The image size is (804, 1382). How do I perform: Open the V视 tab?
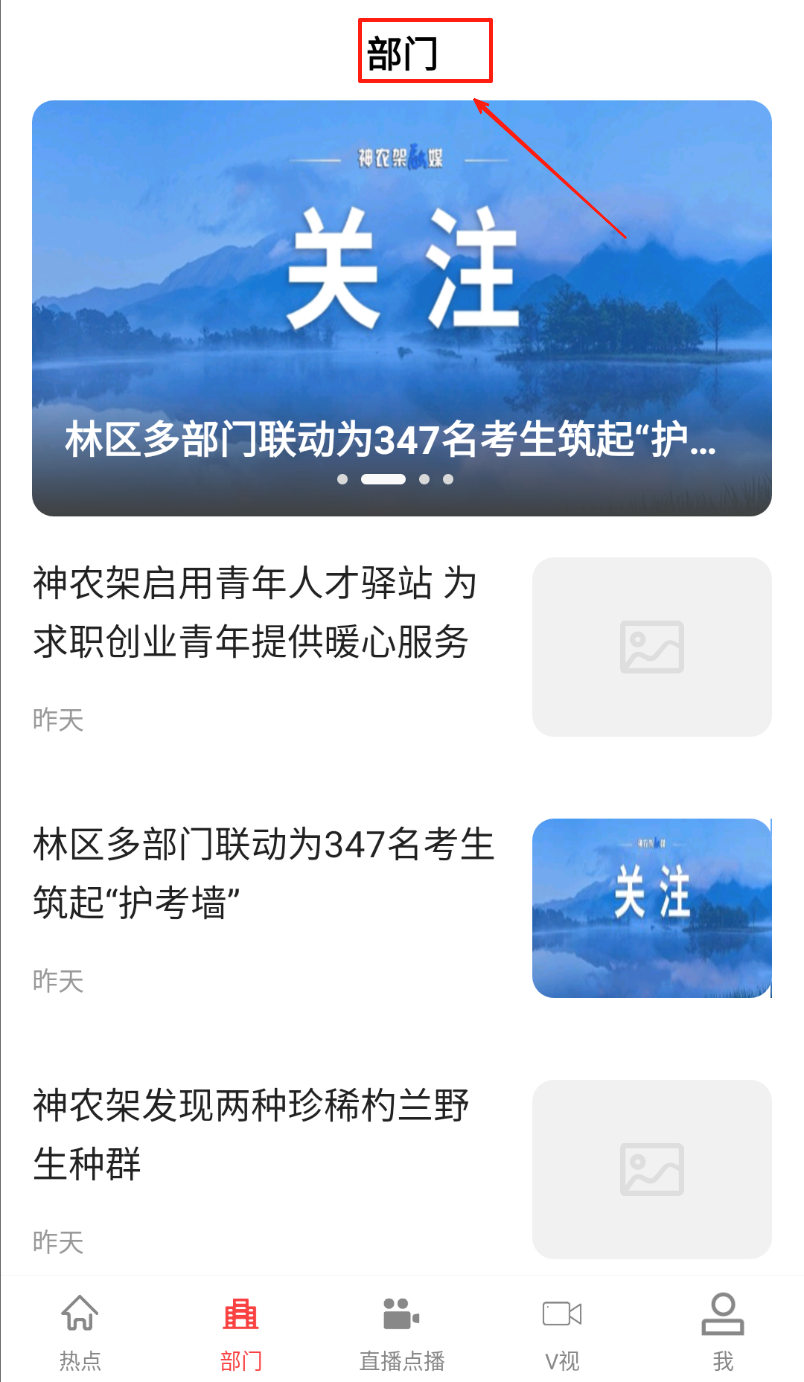click(x=562, y=1332)
